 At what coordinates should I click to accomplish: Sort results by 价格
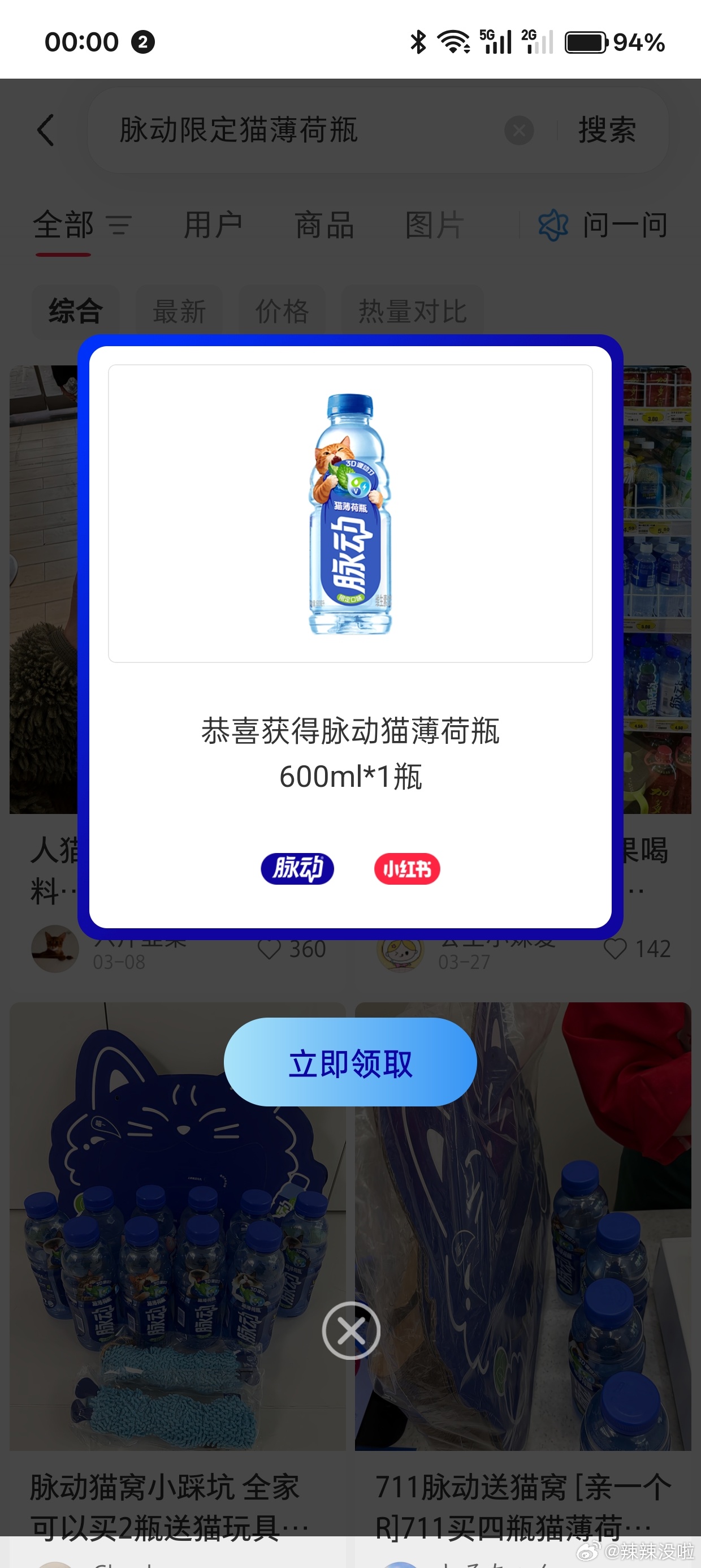[282, 312]
